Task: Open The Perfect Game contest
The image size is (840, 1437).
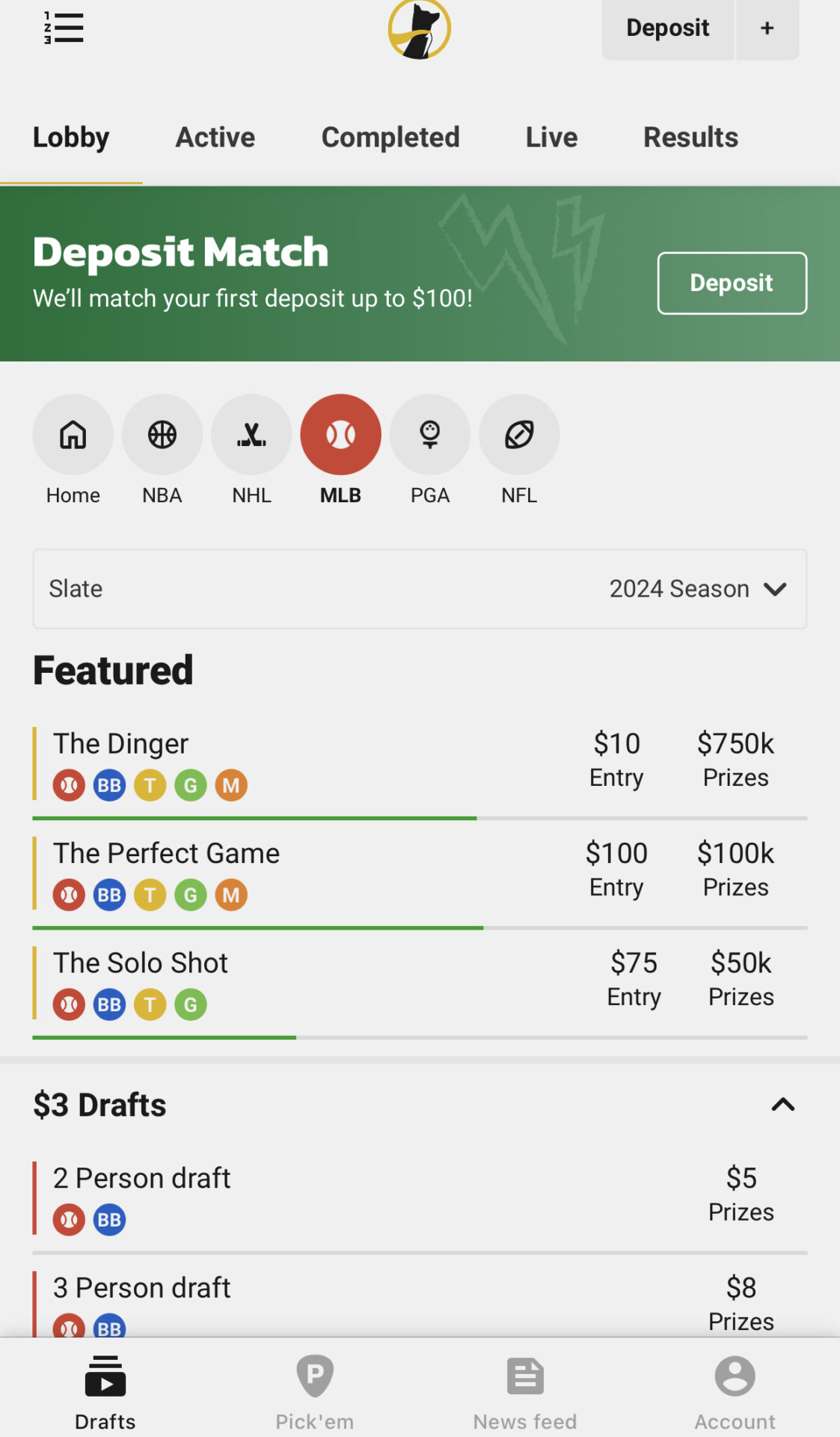Action: tap(420, 873)
